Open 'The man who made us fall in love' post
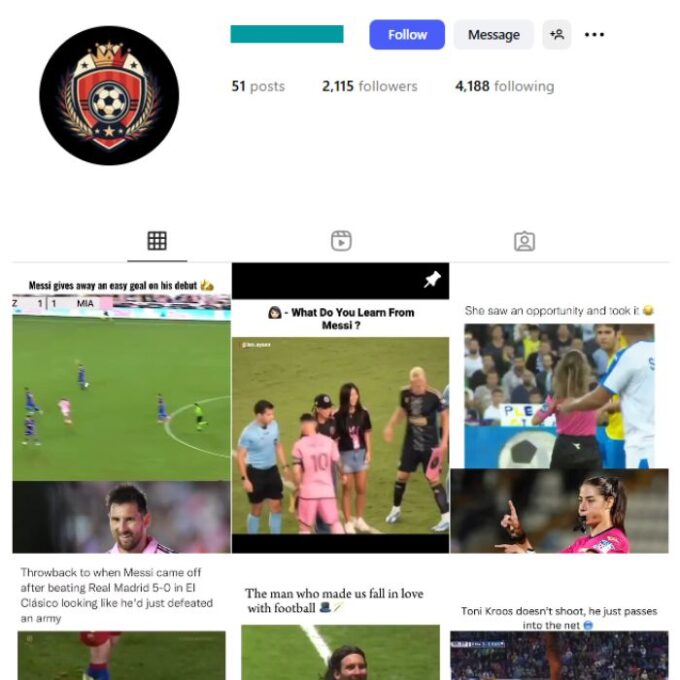This screenshot has width=680, height=680. [340, 630]
